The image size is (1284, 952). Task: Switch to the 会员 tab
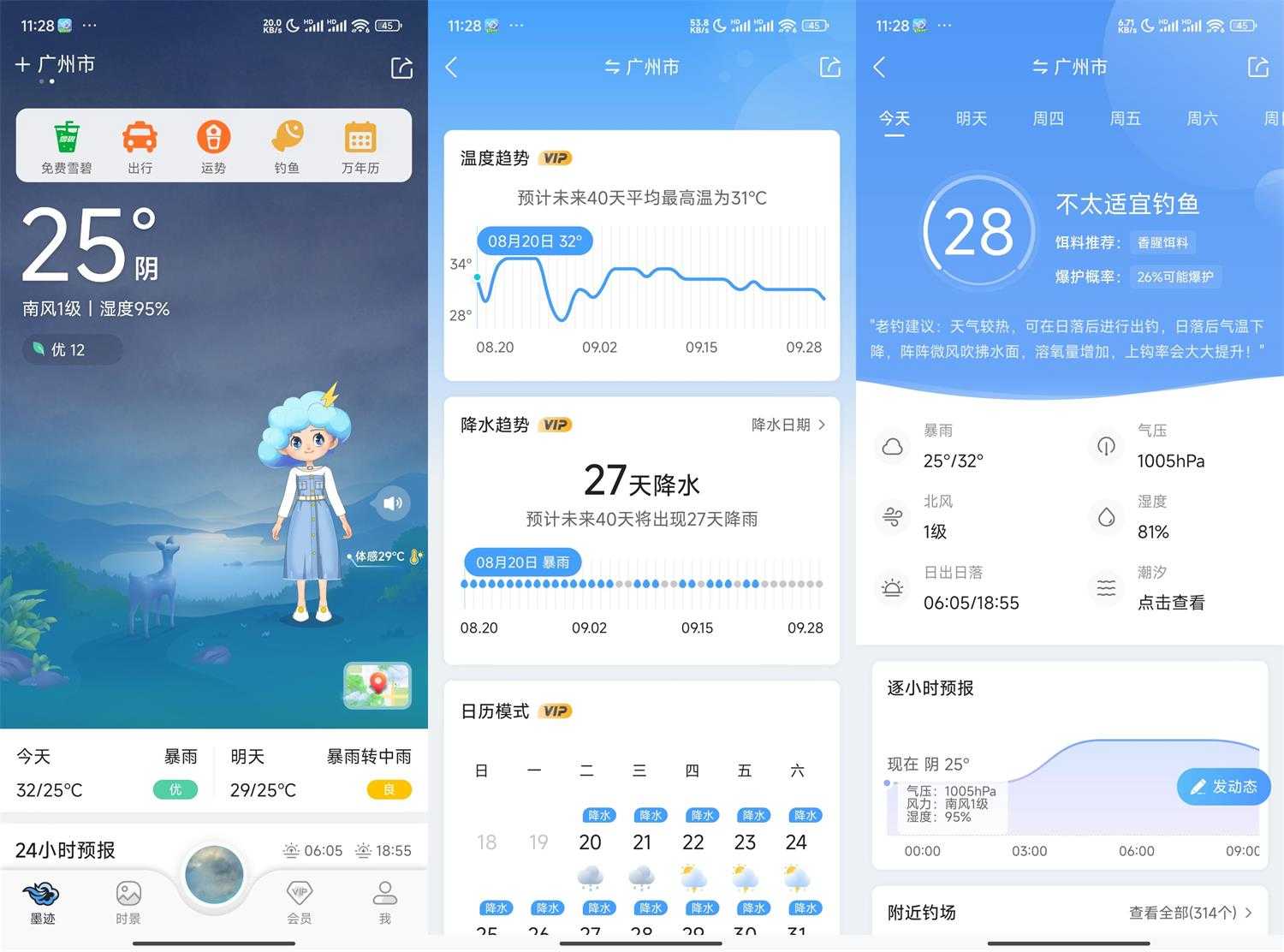[299, 902]
